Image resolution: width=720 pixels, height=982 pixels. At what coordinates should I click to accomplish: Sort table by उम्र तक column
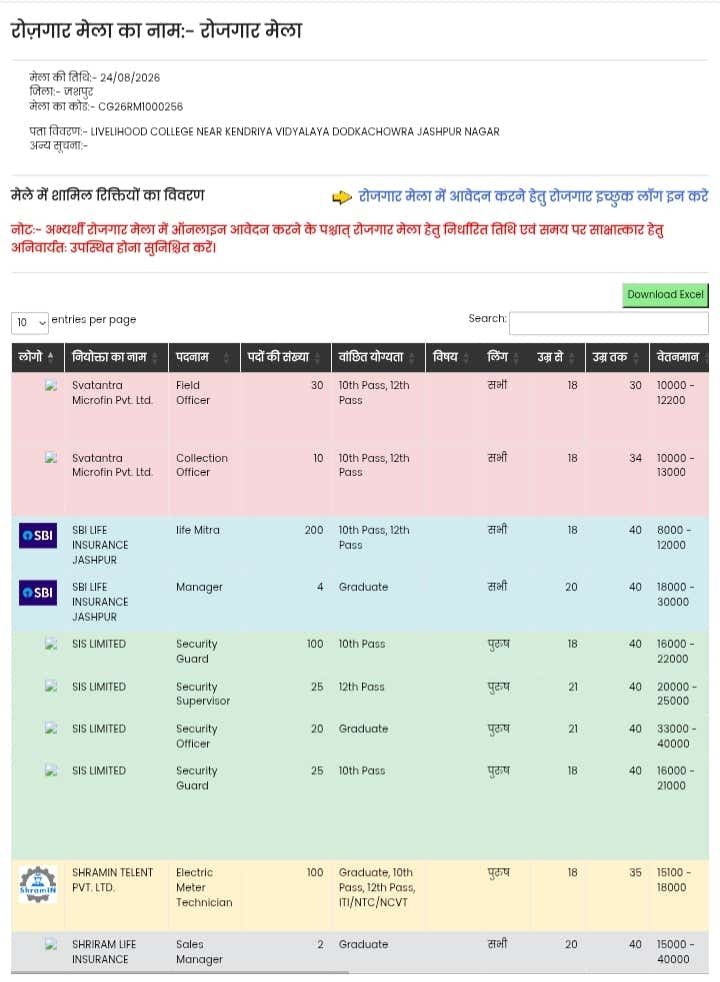pos(616,358)
